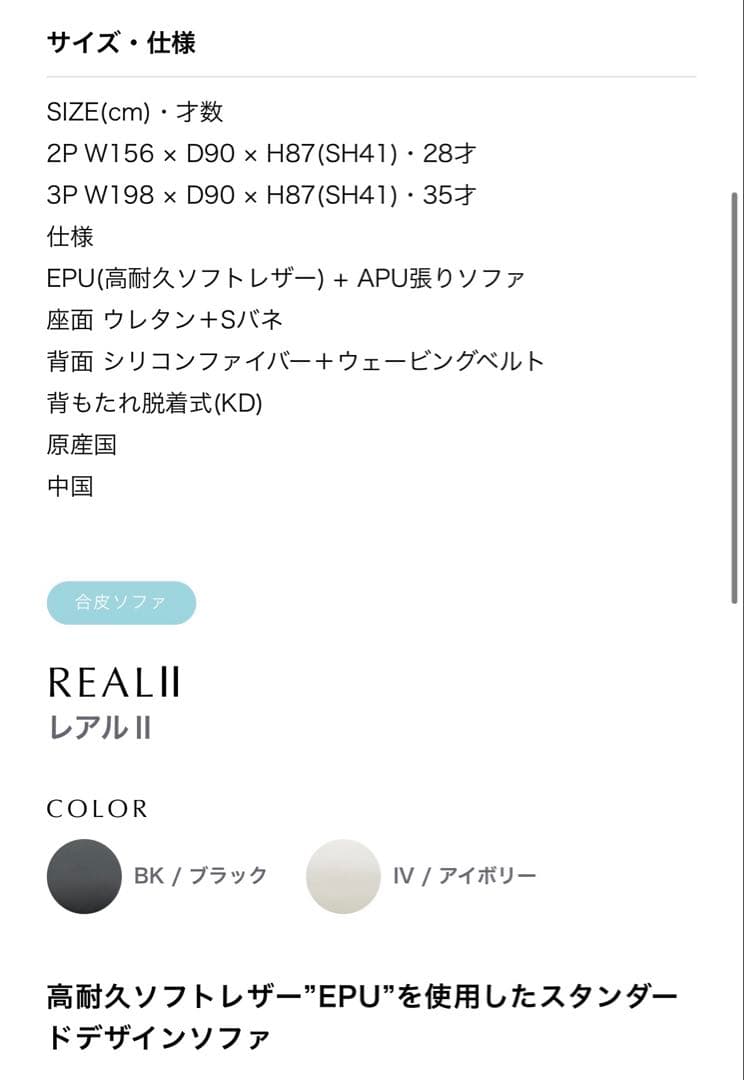Click the サイズ・仕様 section heading
This screenshot has height=1080, width=744.
[x=123, y=43]
